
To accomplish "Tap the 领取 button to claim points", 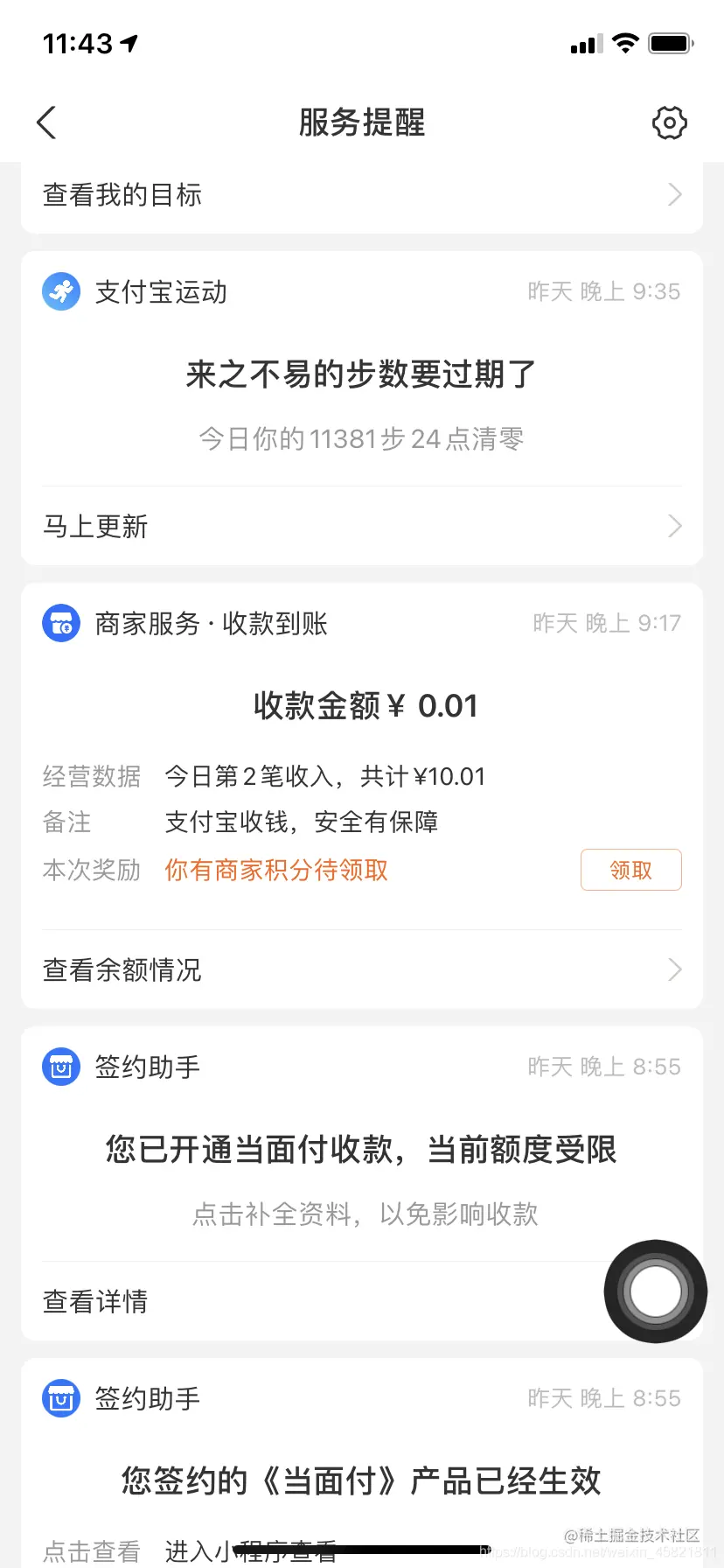I will [630, 870].
